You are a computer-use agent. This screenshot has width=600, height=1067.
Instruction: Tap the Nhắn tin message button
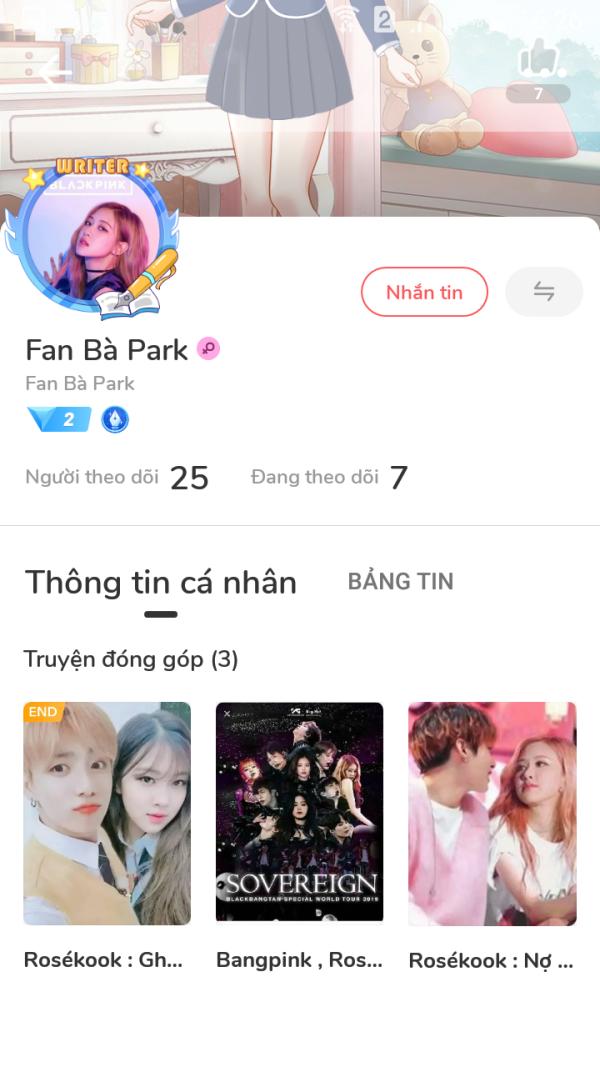tap(424, 292)
